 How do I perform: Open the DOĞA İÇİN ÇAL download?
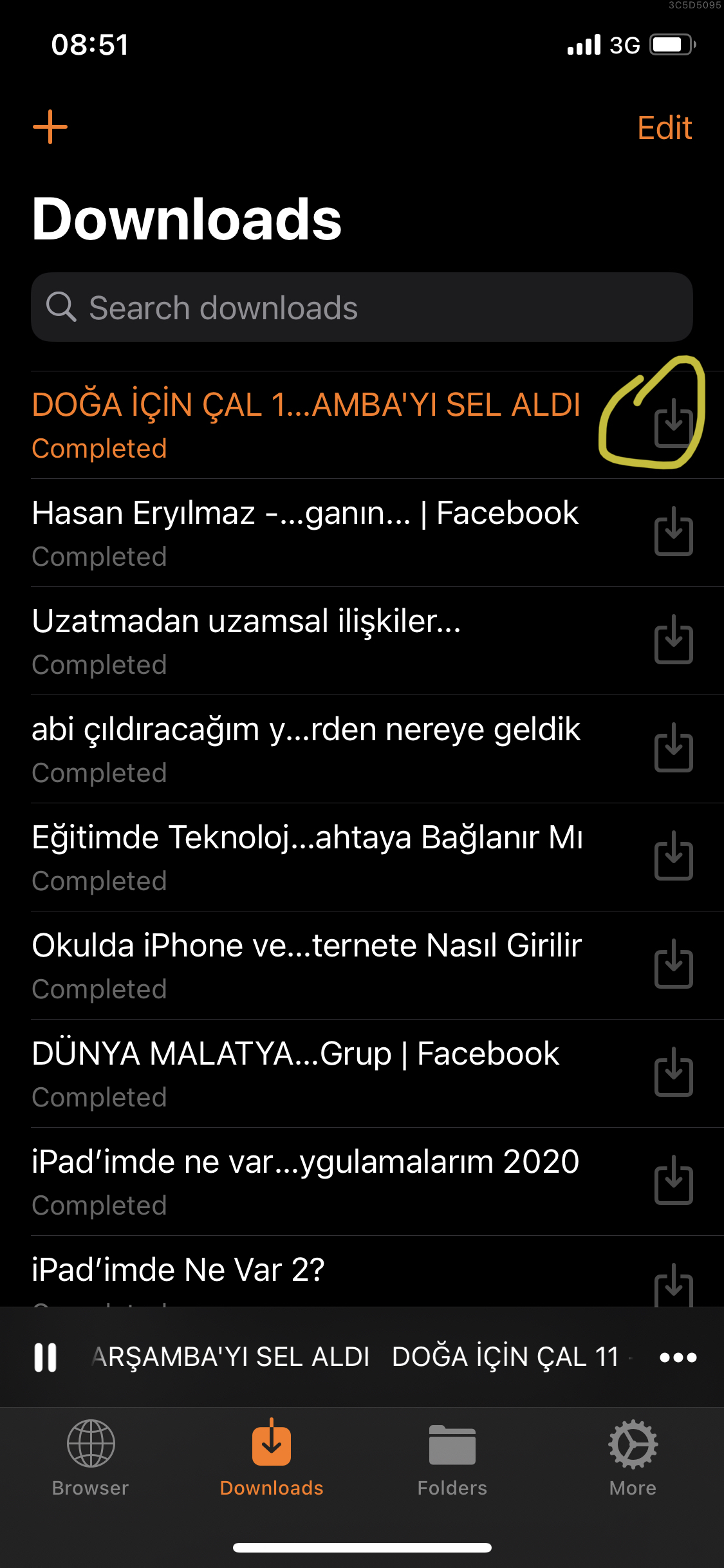306,425
